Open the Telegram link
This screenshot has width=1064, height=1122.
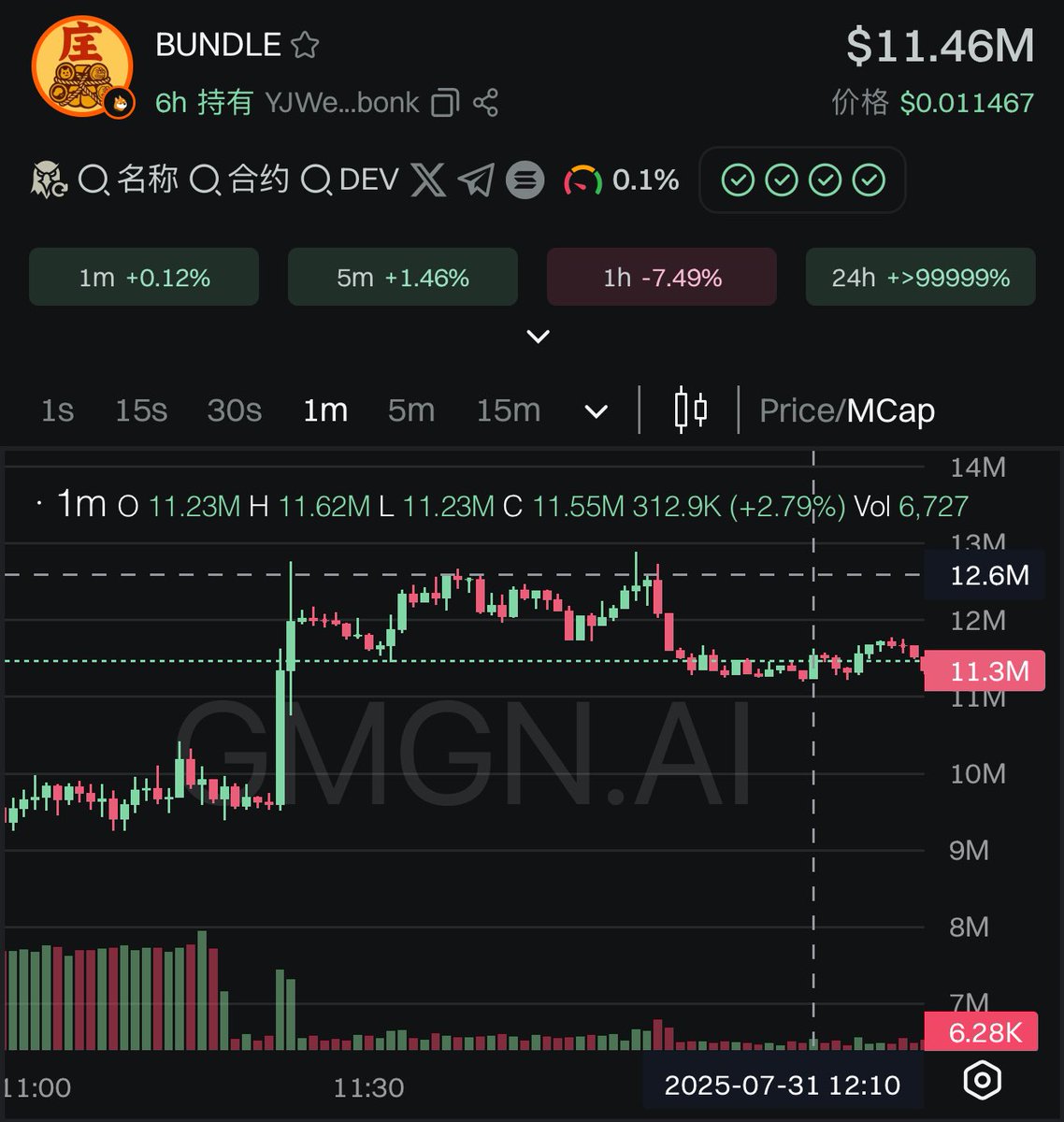click(476, 180)
